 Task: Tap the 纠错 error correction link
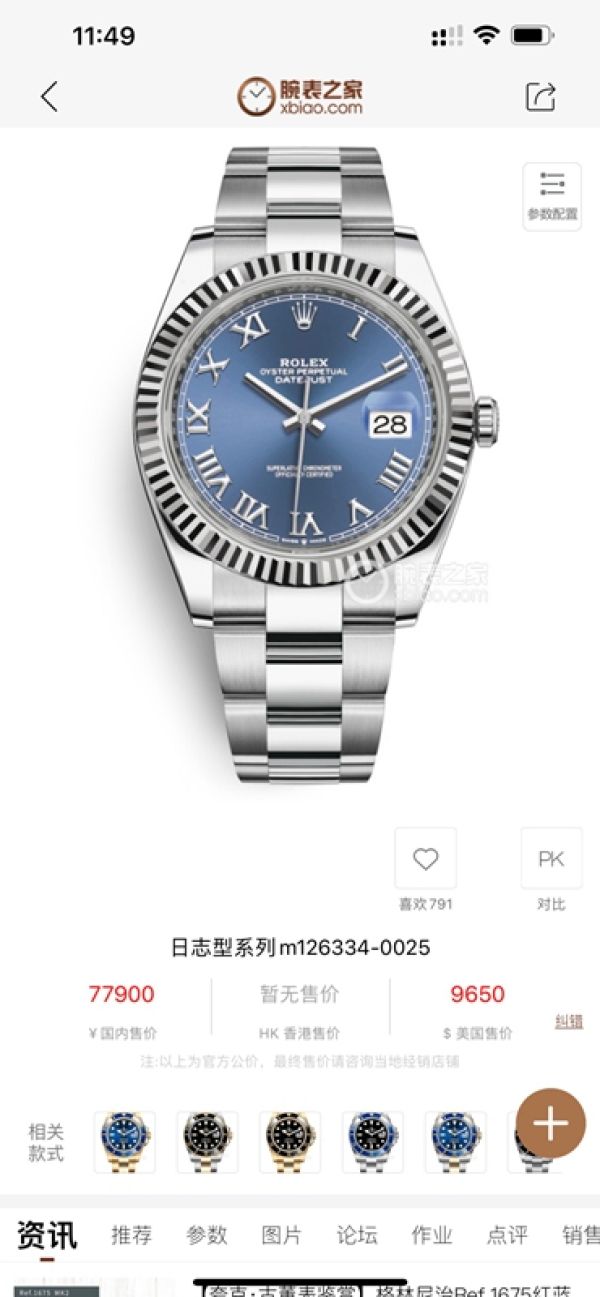pos(569,1021)
